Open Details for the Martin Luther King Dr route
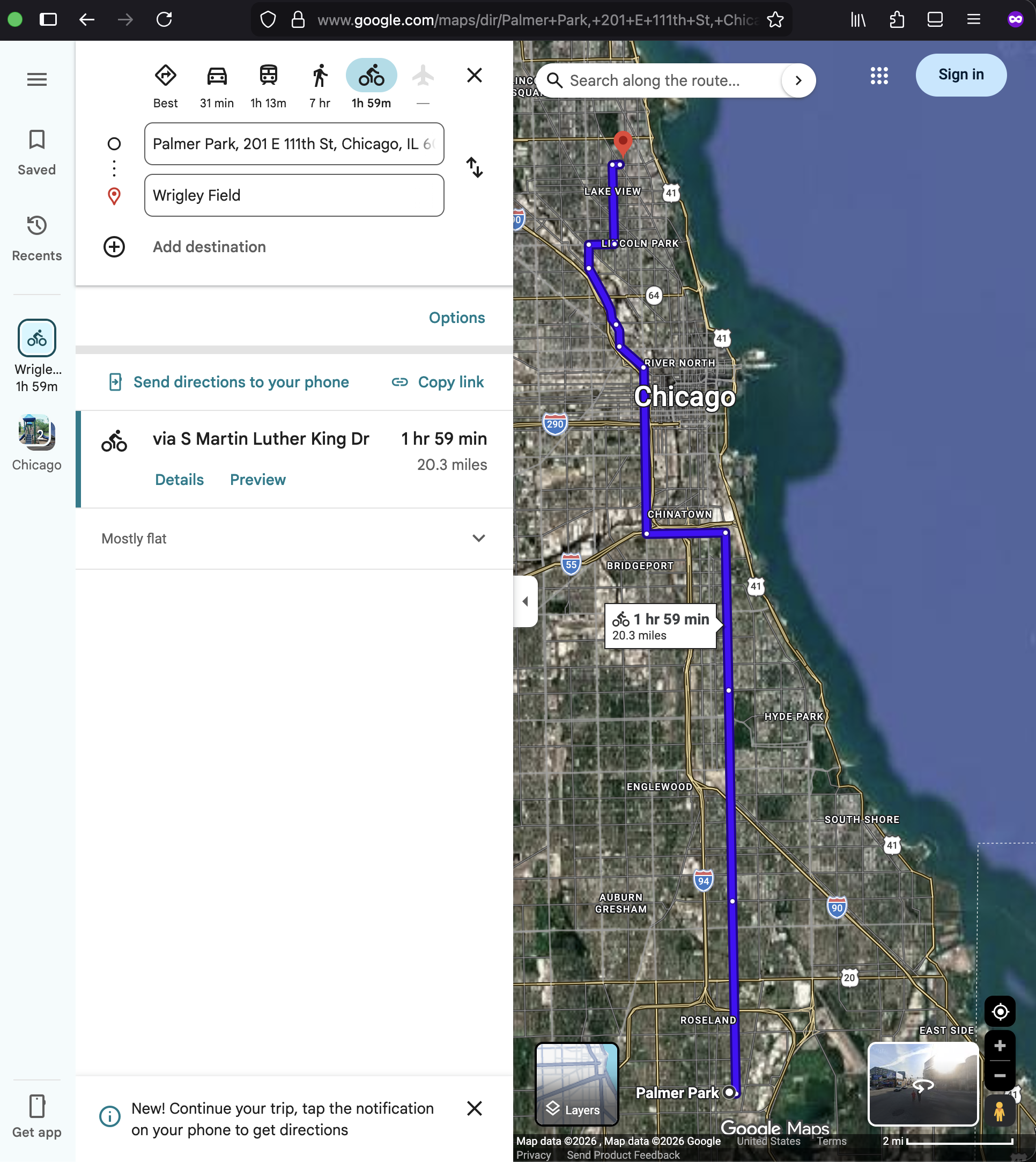Screen dimensions: 1036x1162 (x=179, y=480)
